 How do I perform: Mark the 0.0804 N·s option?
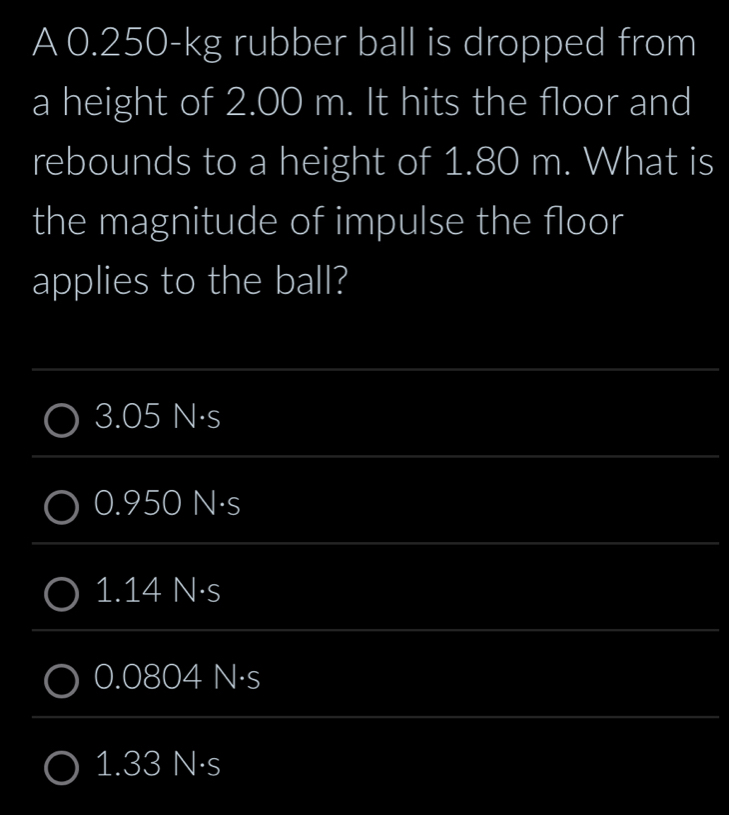point(62,681)
